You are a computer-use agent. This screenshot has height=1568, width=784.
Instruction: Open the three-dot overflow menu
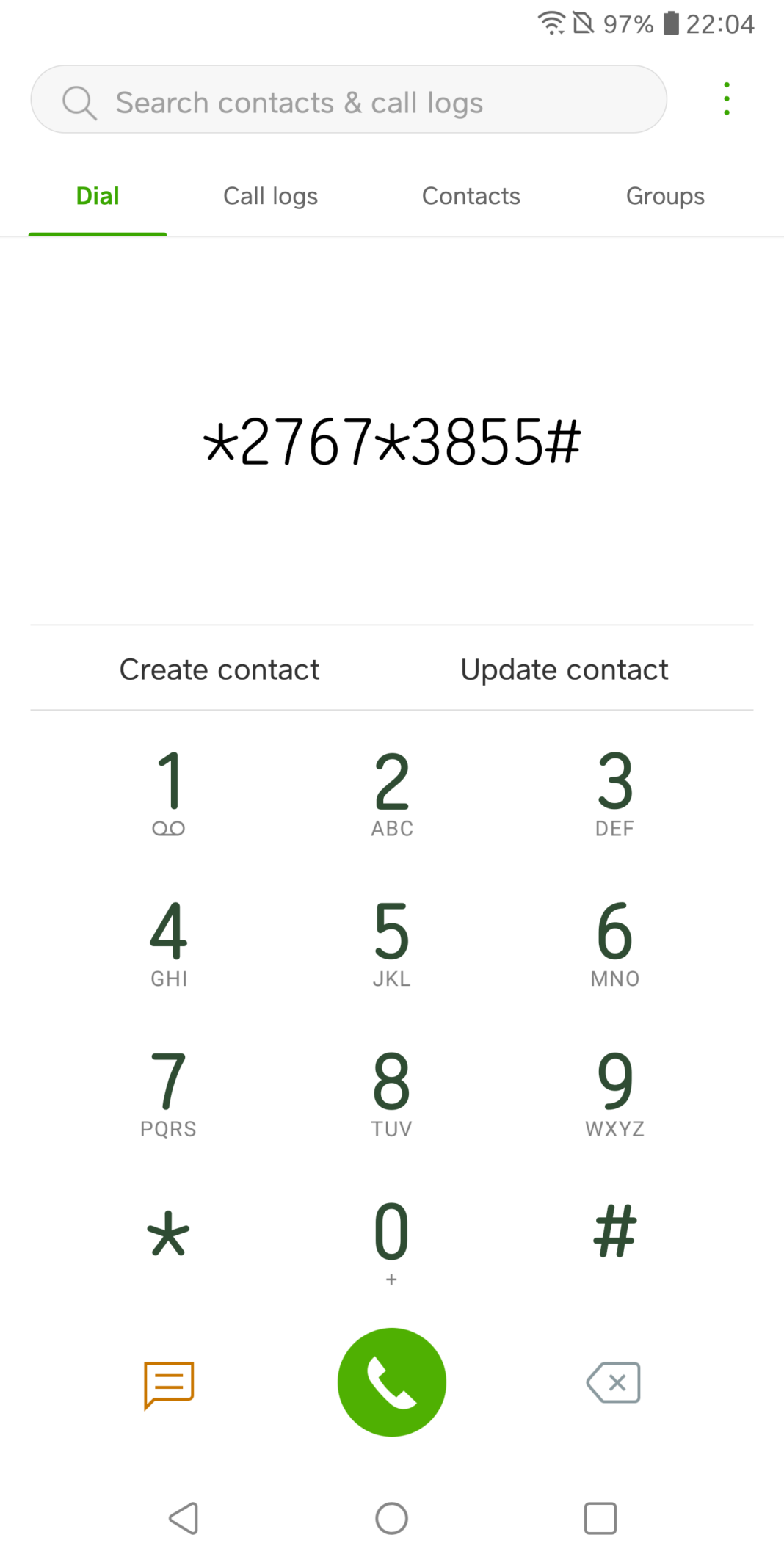tap(726, 98)
